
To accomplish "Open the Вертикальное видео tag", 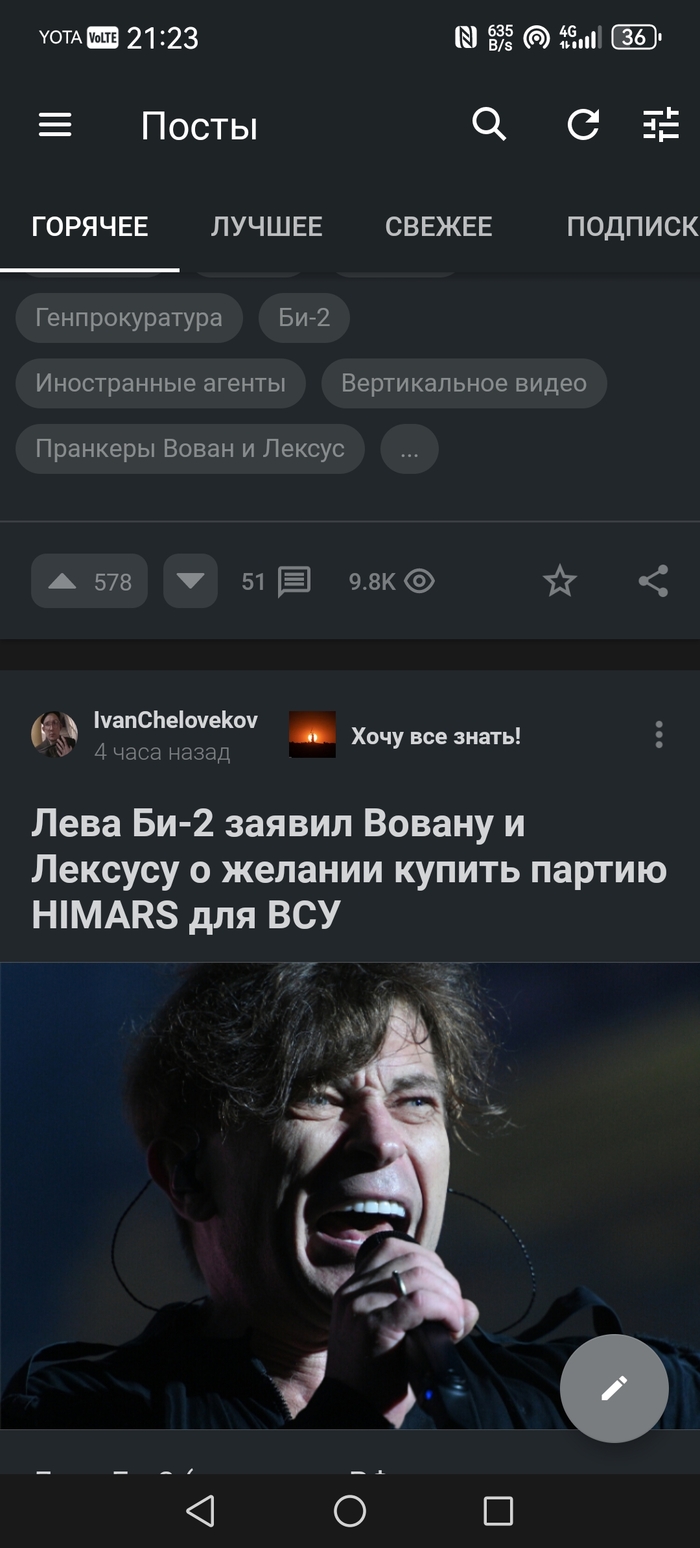I will coord(464,383).
